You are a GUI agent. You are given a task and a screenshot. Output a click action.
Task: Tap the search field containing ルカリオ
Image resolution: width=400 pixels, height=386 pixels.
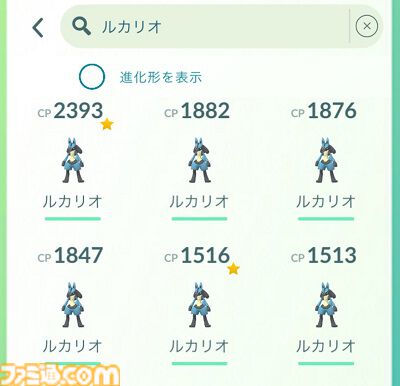[205, 26]
